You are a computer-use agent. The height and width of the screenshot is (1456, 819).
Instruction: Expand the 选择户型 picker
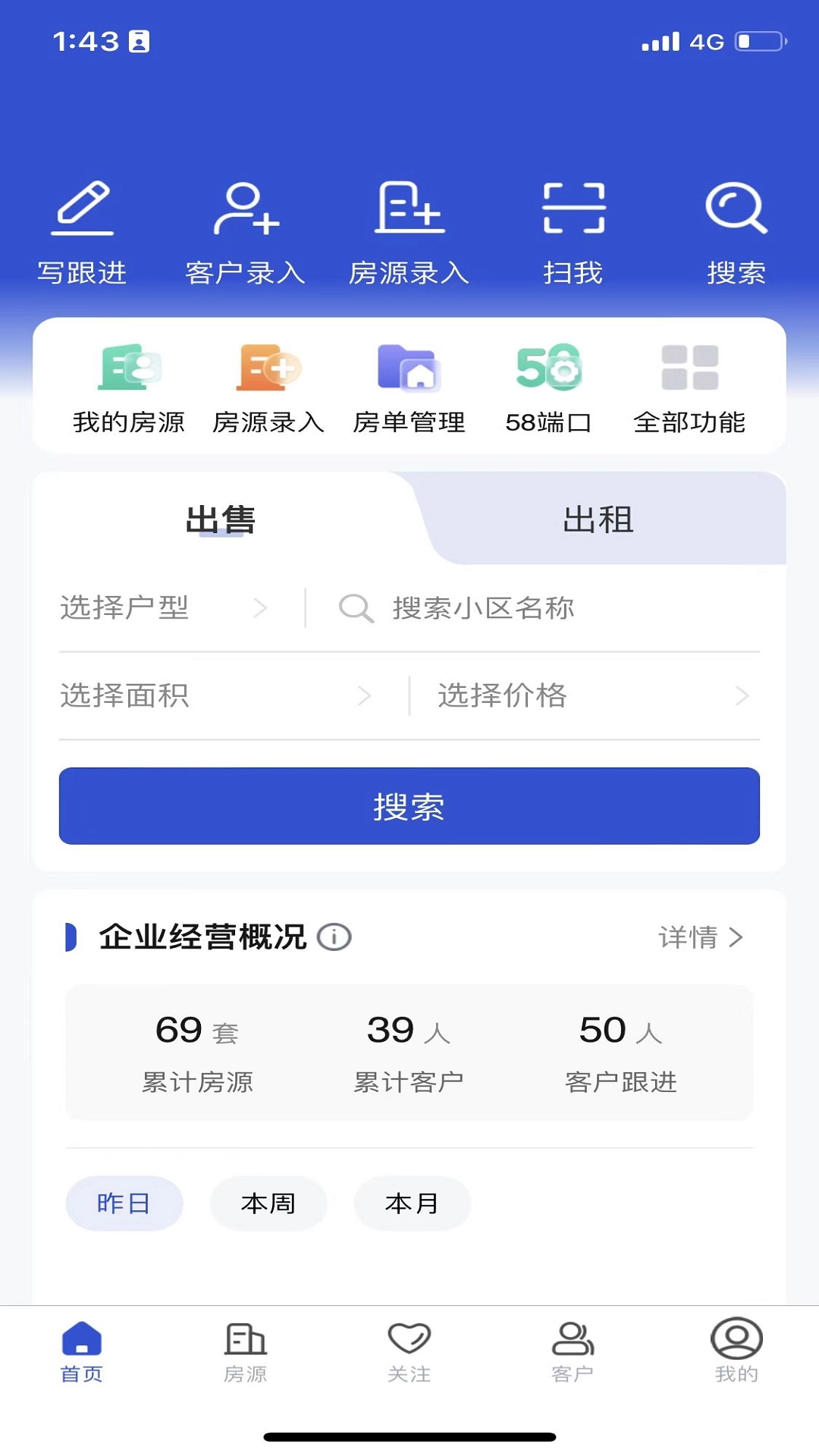163,608
